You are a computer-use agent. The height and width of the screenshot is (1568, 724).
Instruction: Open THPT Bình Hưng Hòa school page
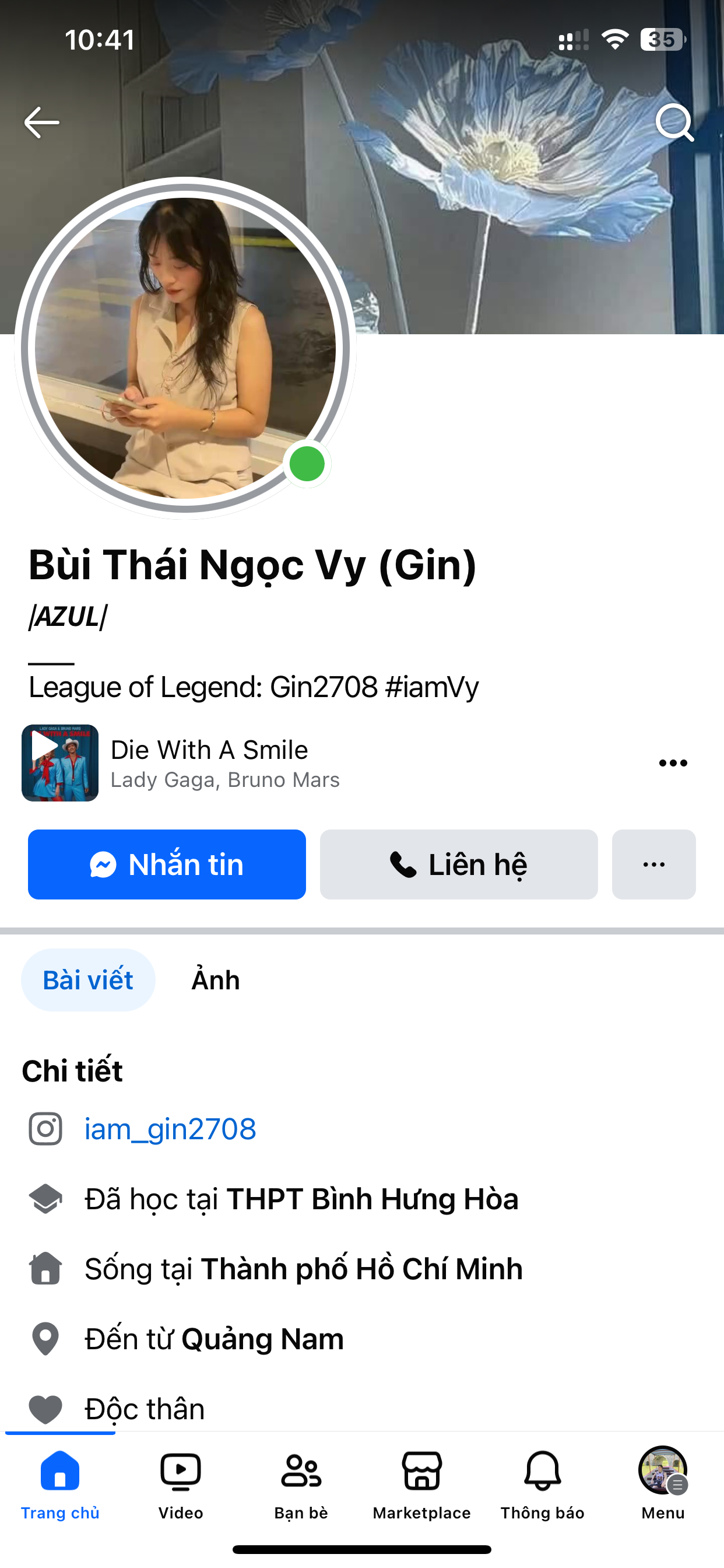(372, 1199)
